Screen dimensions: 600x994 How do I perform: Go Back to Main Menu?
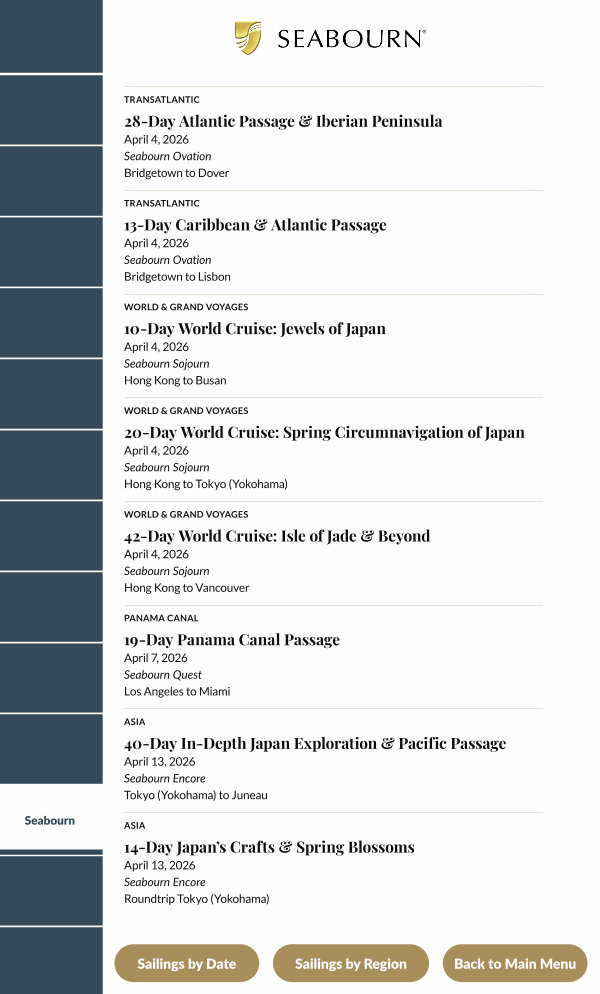pos(514,963)
